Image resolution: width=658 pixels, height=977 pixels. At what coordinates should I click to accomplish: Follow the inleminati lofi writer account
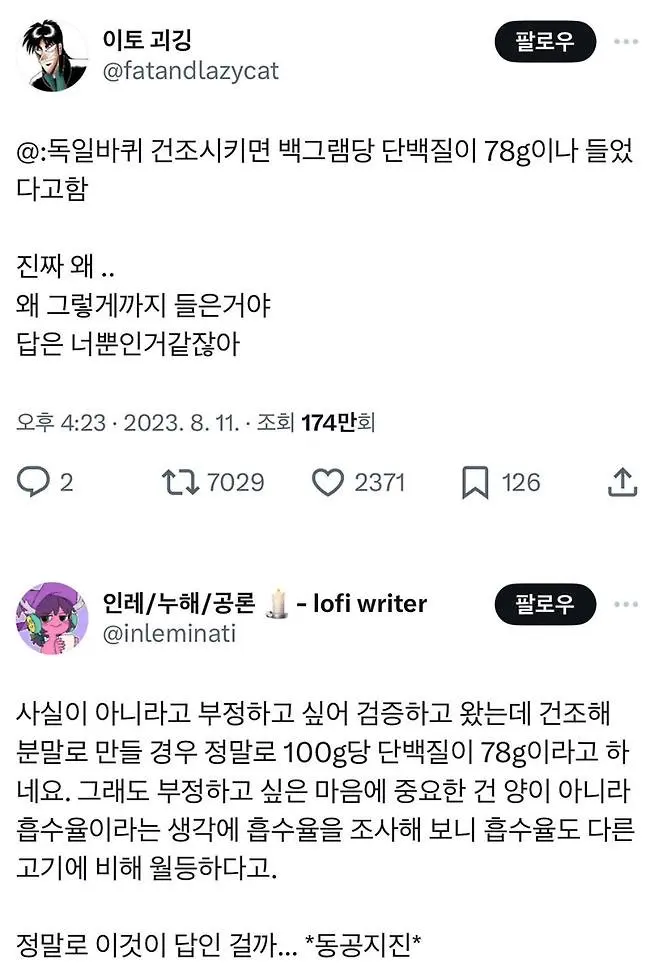pos(545,604)
